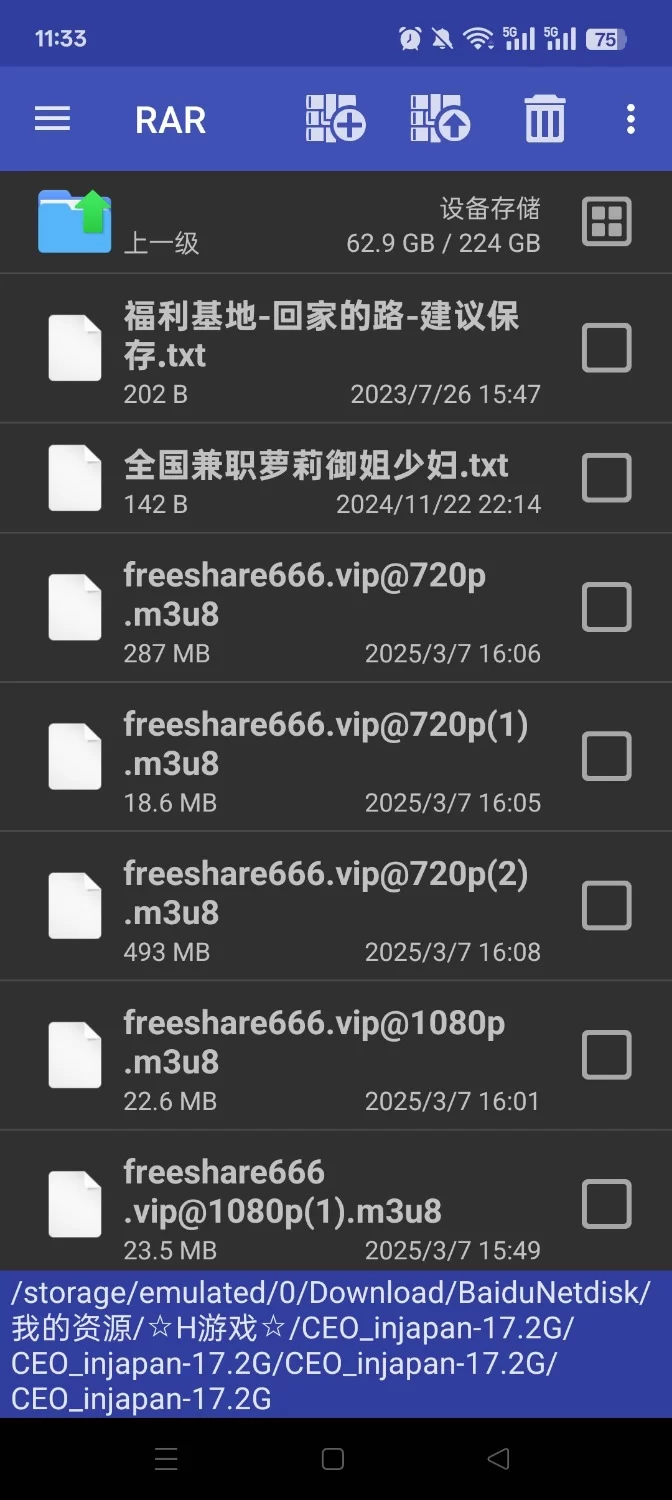Tick the checkbox for freeshare666.vip@720p(2).m3u8

(x=607, y=906)
